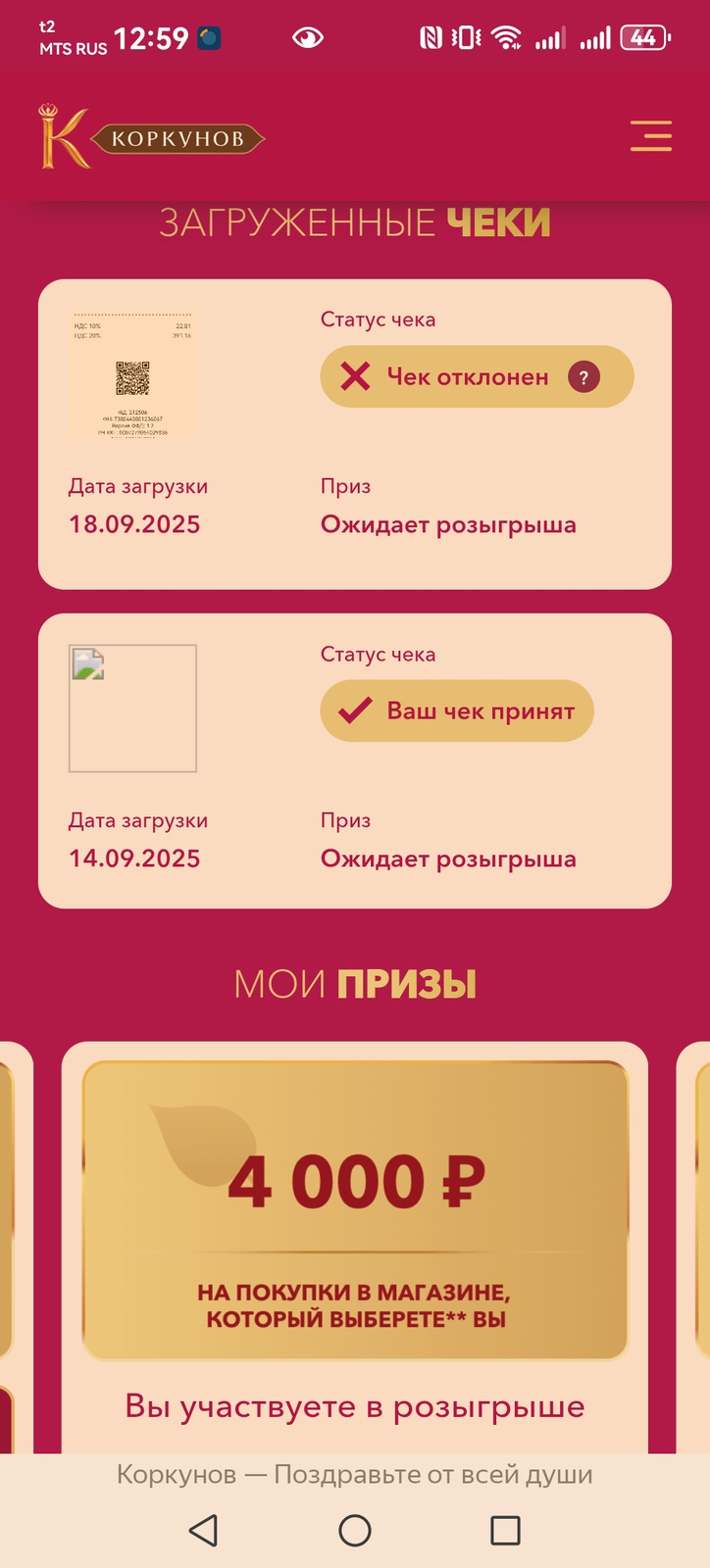The width and height of the screenshot is (710, 1568).
Task: Select the 4 000 ₽ prize card
Action: 355,1210
